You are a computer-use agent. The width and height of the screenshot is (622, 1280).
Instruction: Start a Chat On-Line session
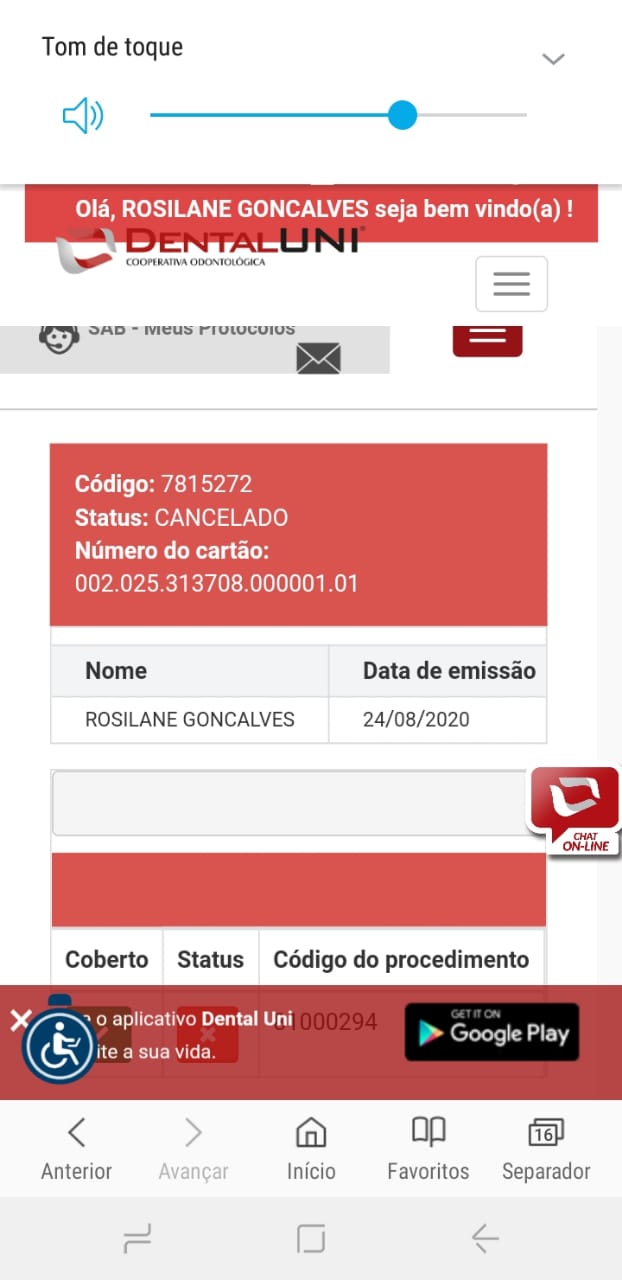pos(575,811)
